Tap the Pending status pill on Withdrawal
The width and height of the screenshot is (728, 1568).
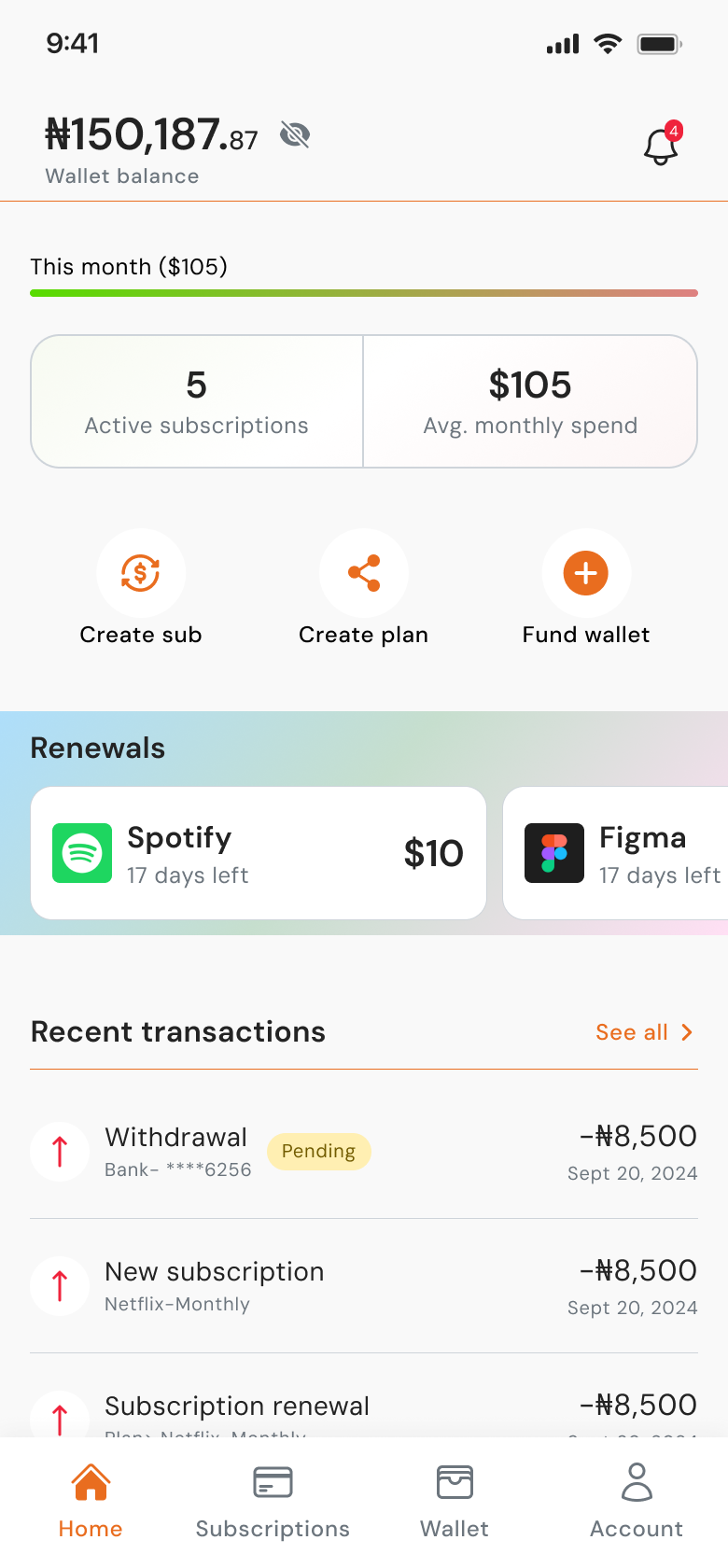point(318,1151)
